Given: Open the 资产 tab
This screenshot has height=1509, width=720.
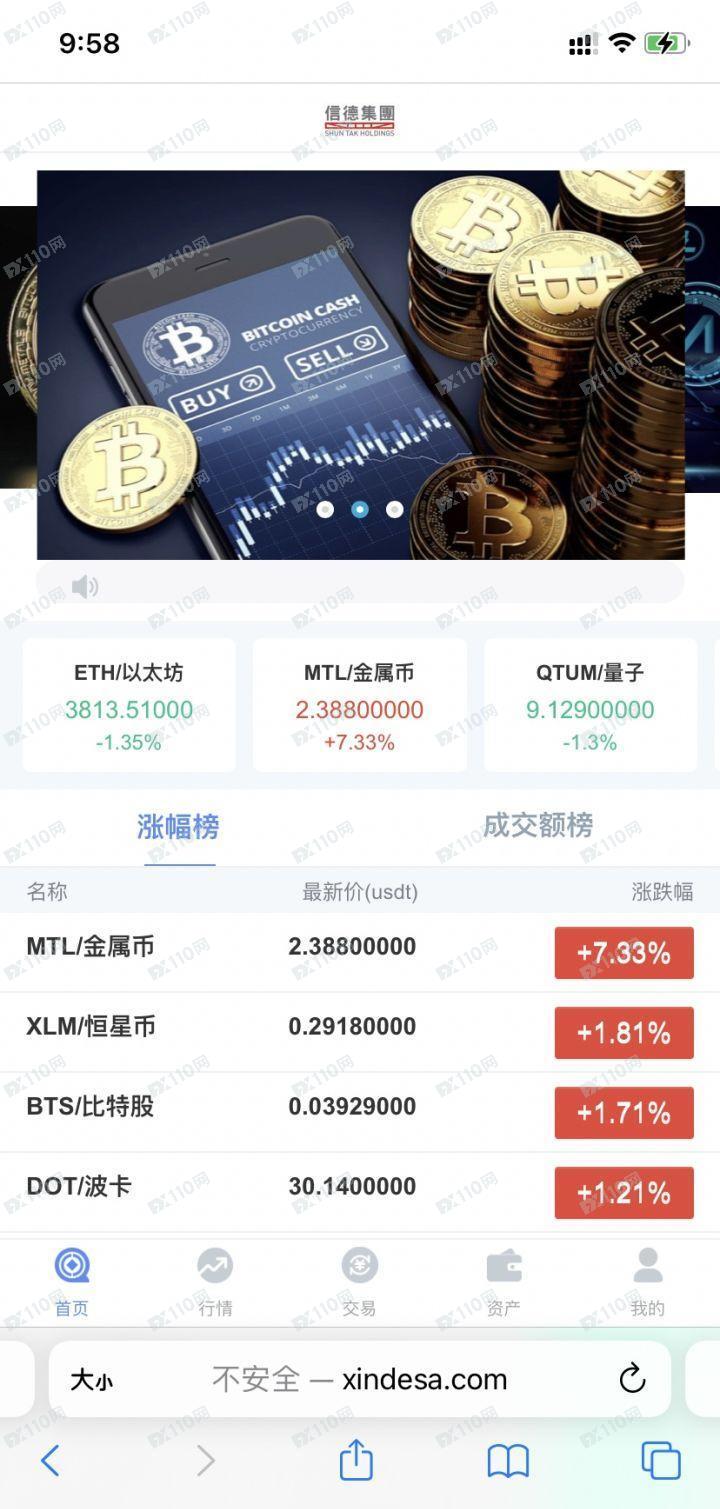Looking at the screenshot, I should point(504,1282).
